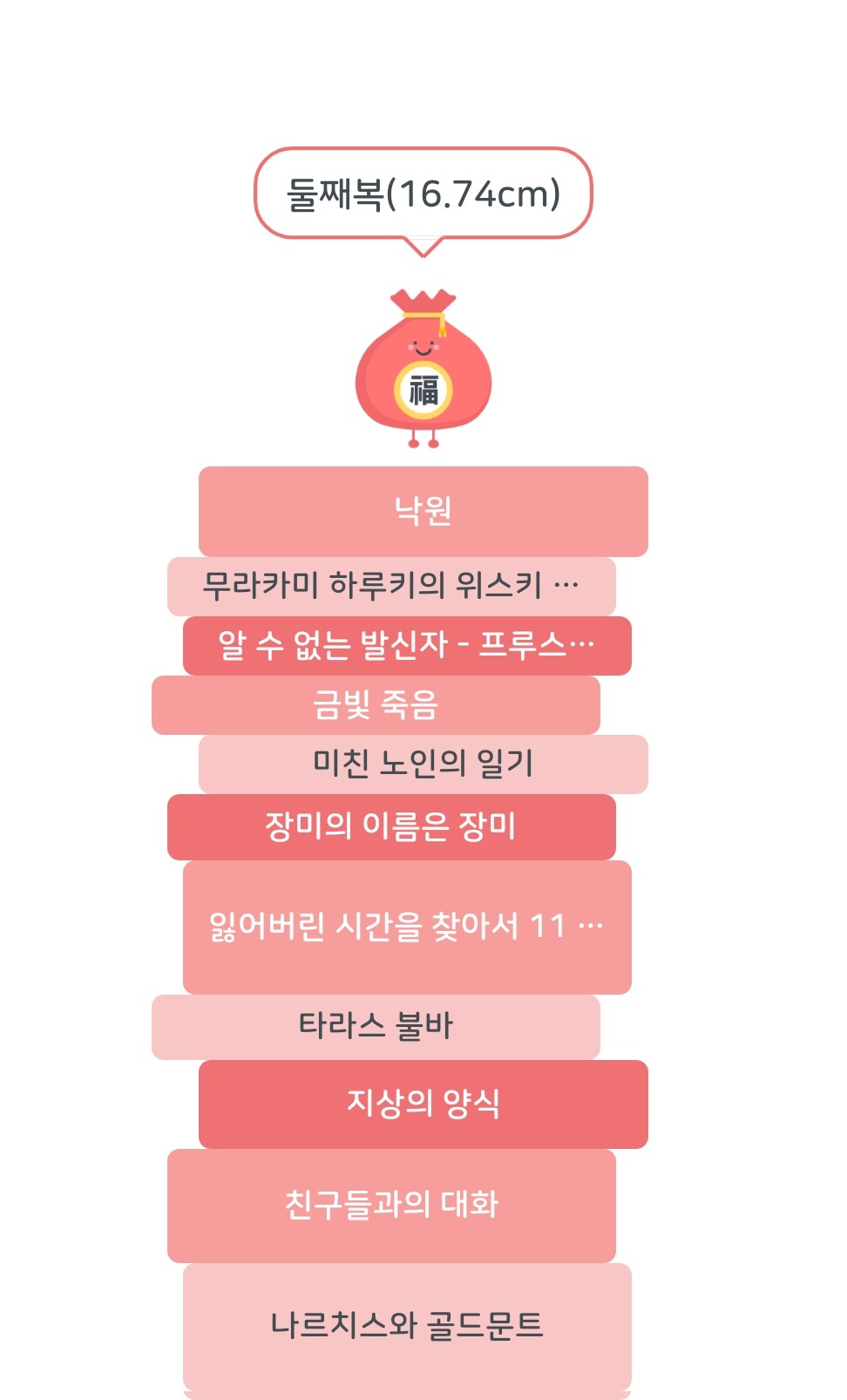Select the 타라스 불바 block

click(376, 1027)
